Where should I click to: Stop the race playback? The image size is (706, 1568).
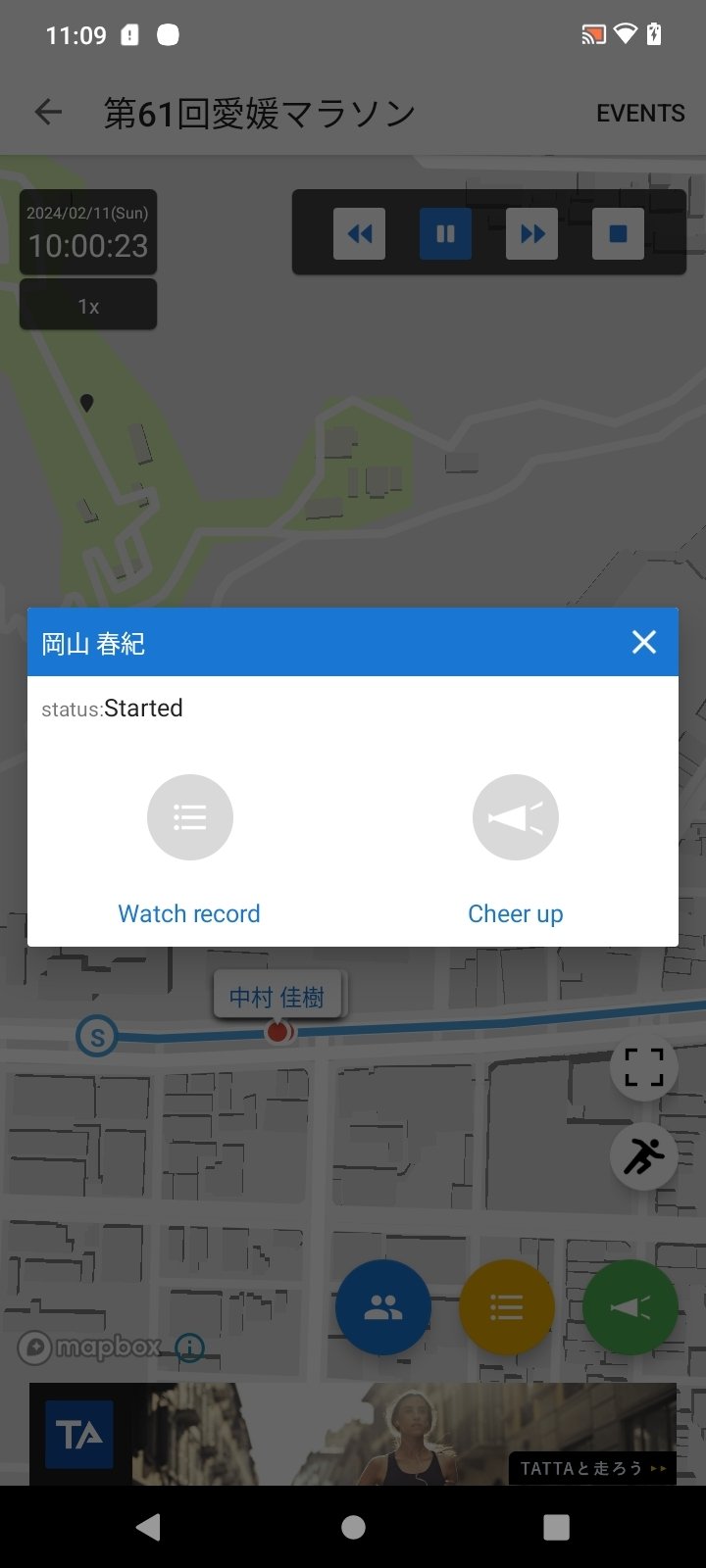[x=618, y=234]
